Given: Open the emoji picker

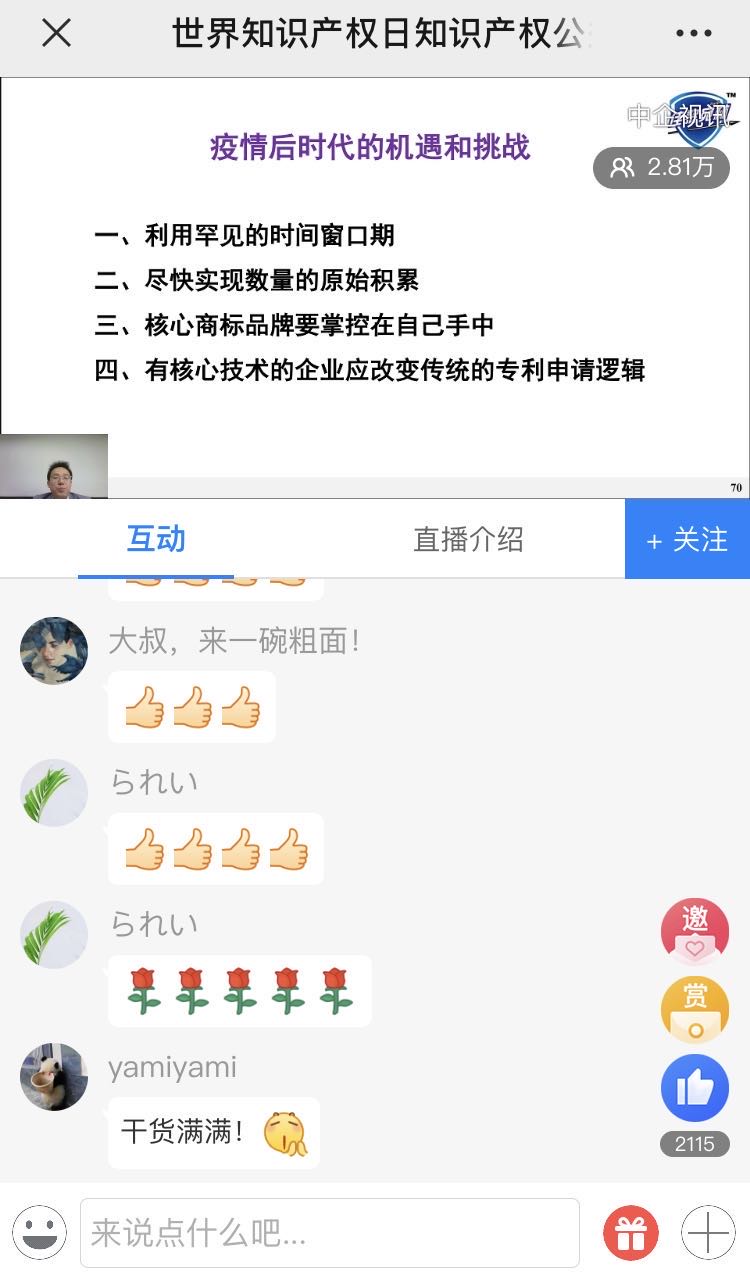Looking at the screenshot, I should [x=40, y=1233].
